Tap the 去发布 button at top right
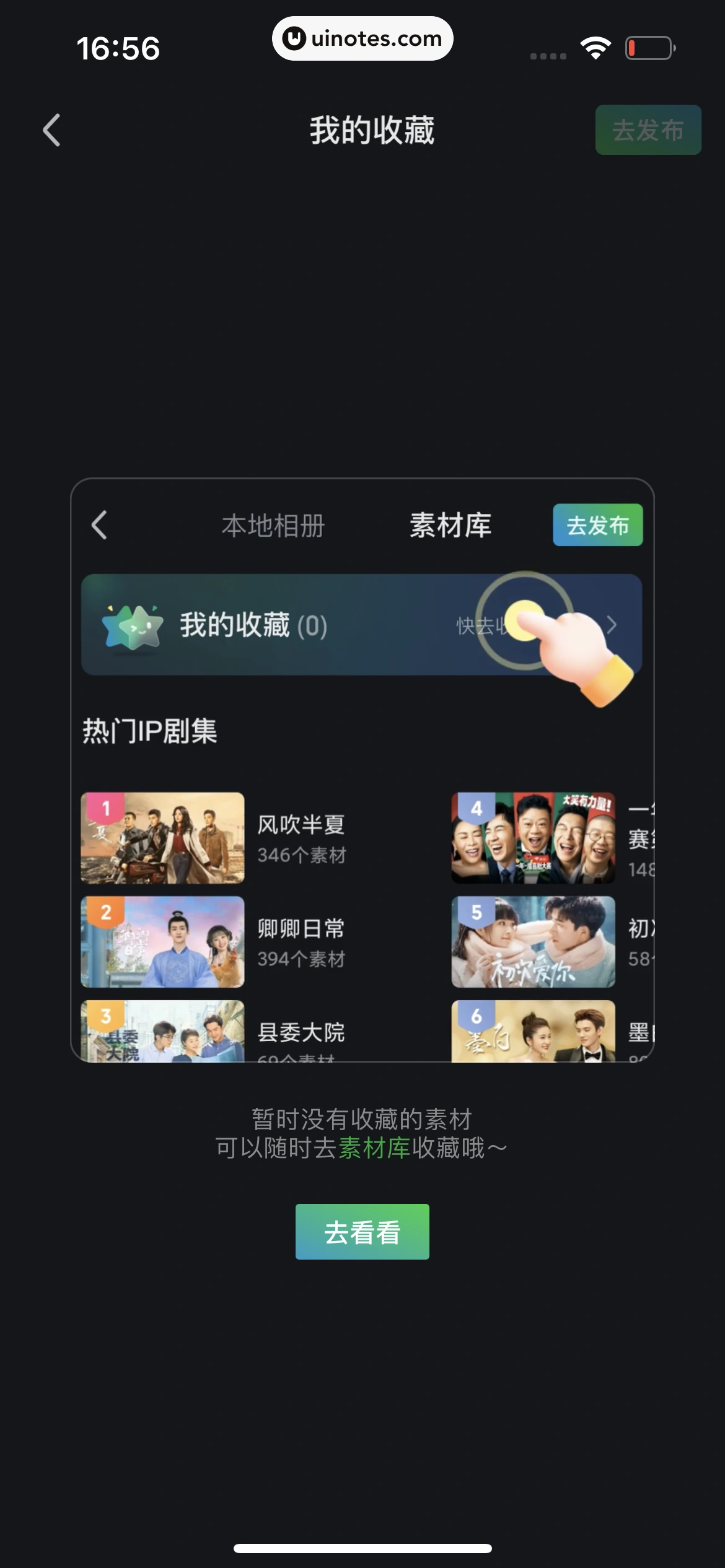Screen dimensions: 725x1568 (x=648, y=130)
